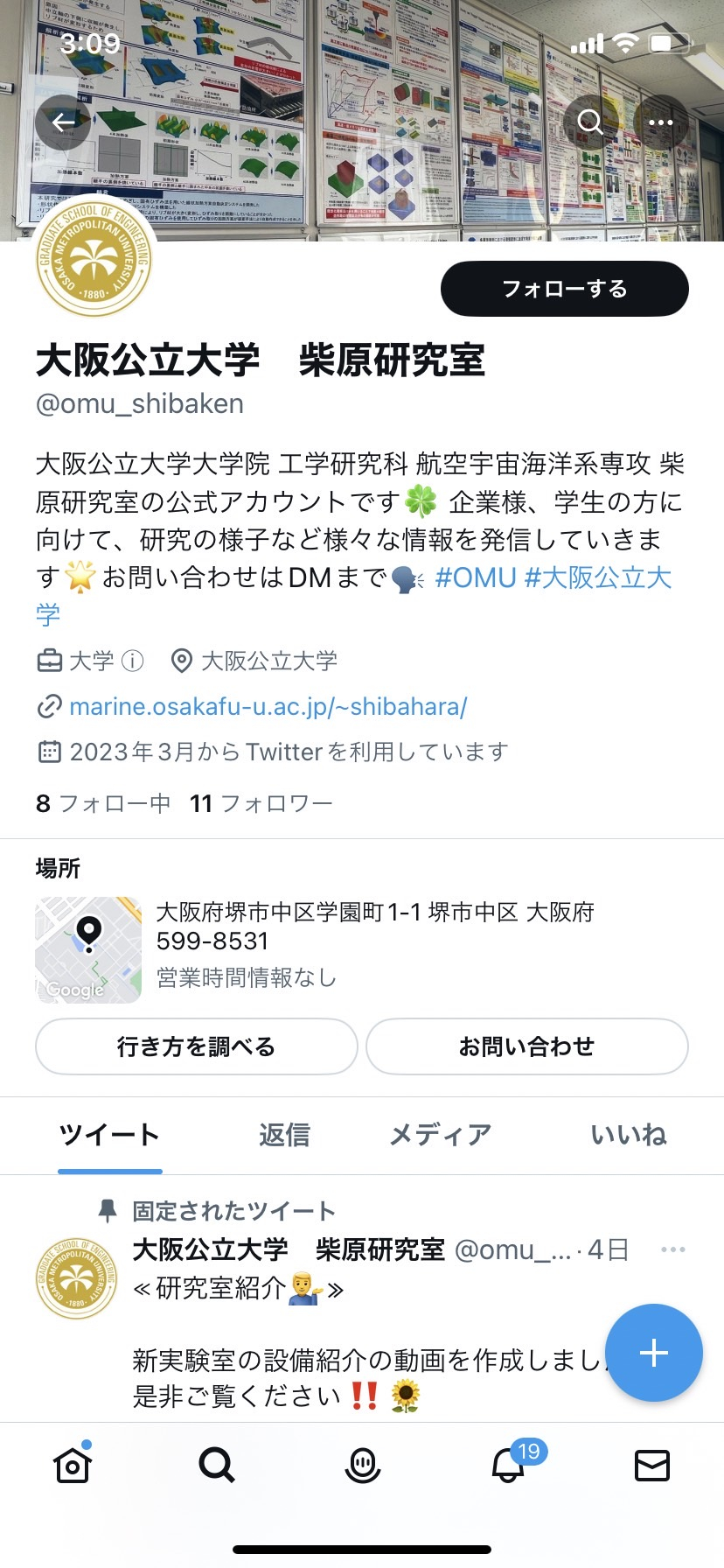Image resolution: width=724 pixels, height=1568 pixels.
Task: Open the Google map thumbnail
Action: click(88, 950)
